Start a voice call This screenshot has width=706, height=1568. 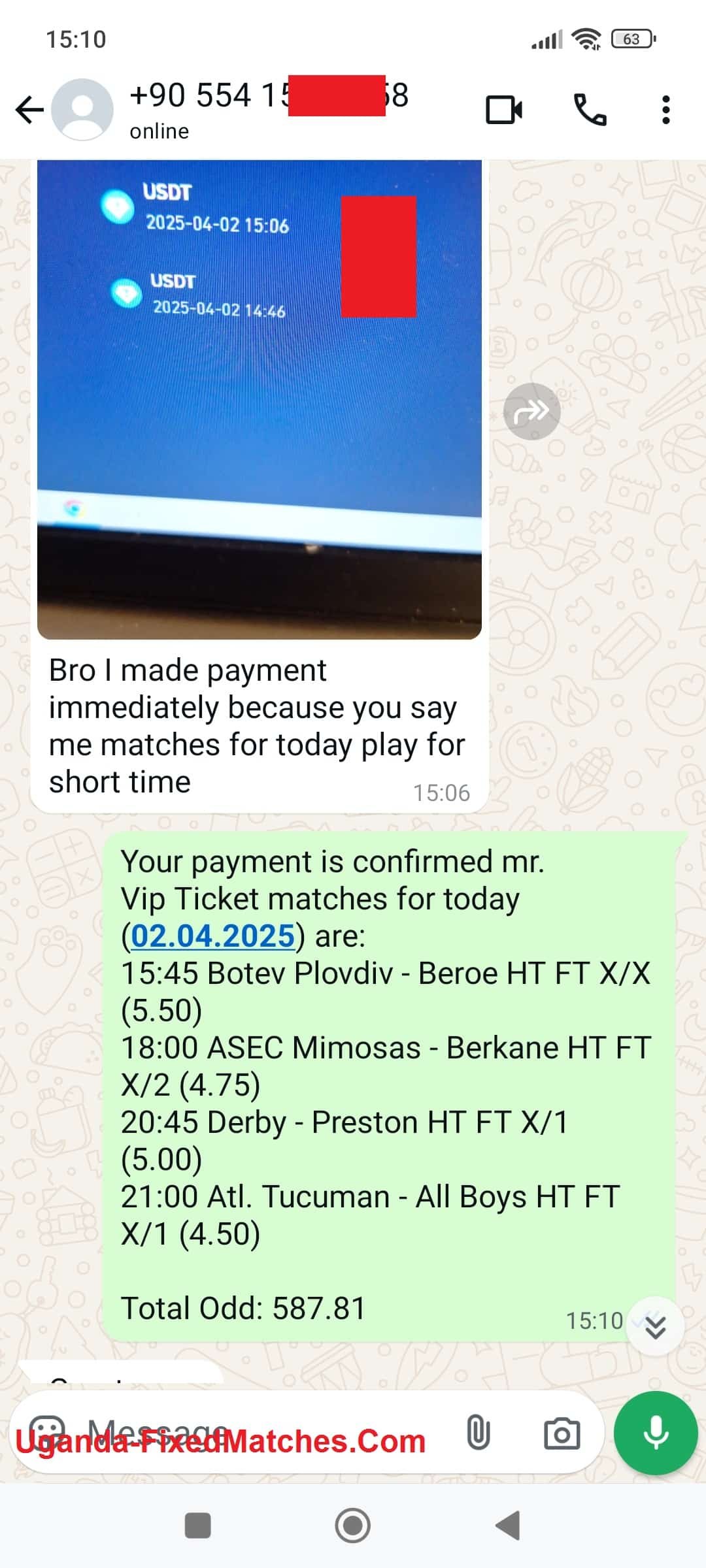click(x=590, y=110)
